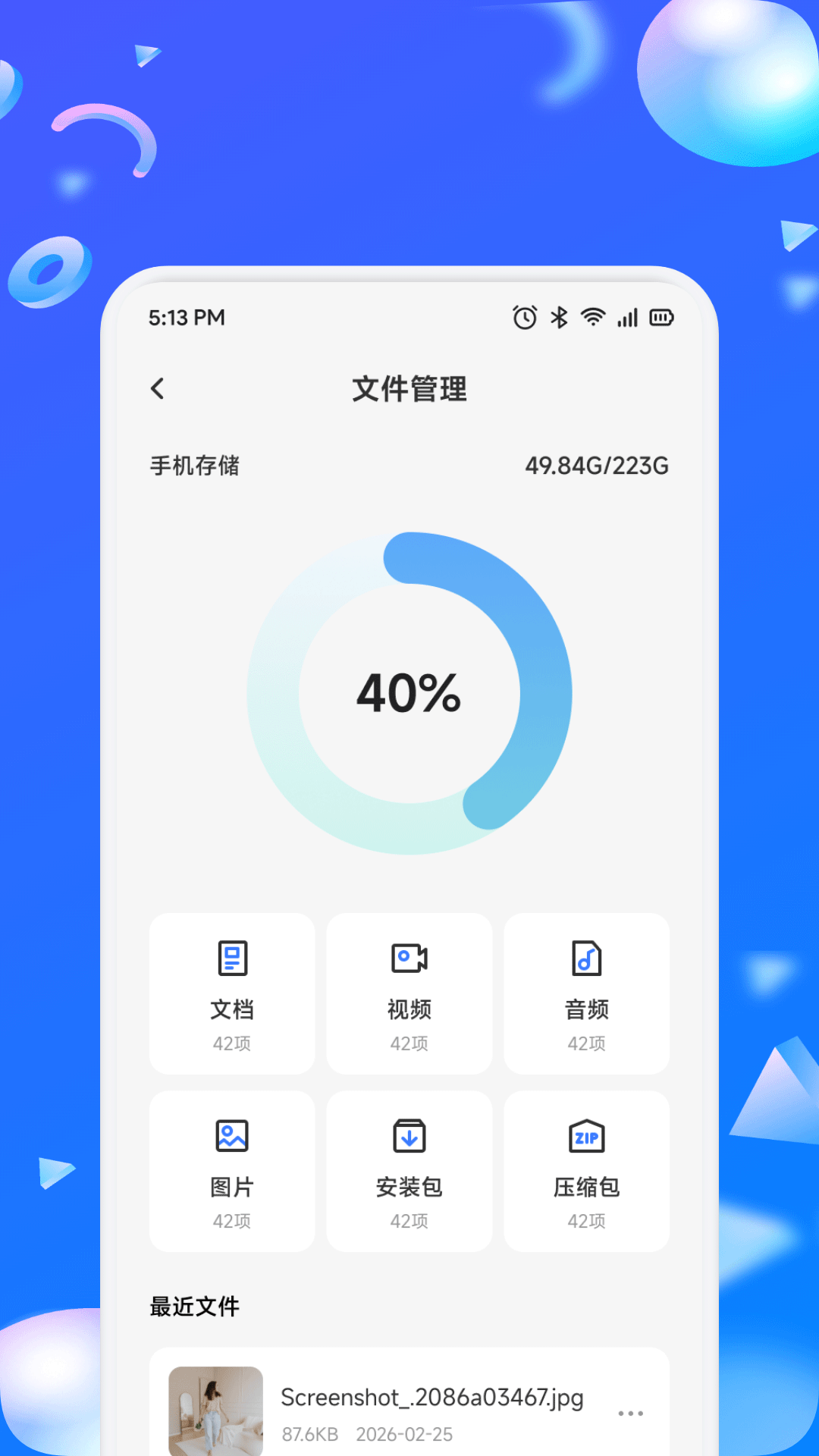
Task: Open the 压缩包 ZIP archive icon
Action: point(586,1137)
